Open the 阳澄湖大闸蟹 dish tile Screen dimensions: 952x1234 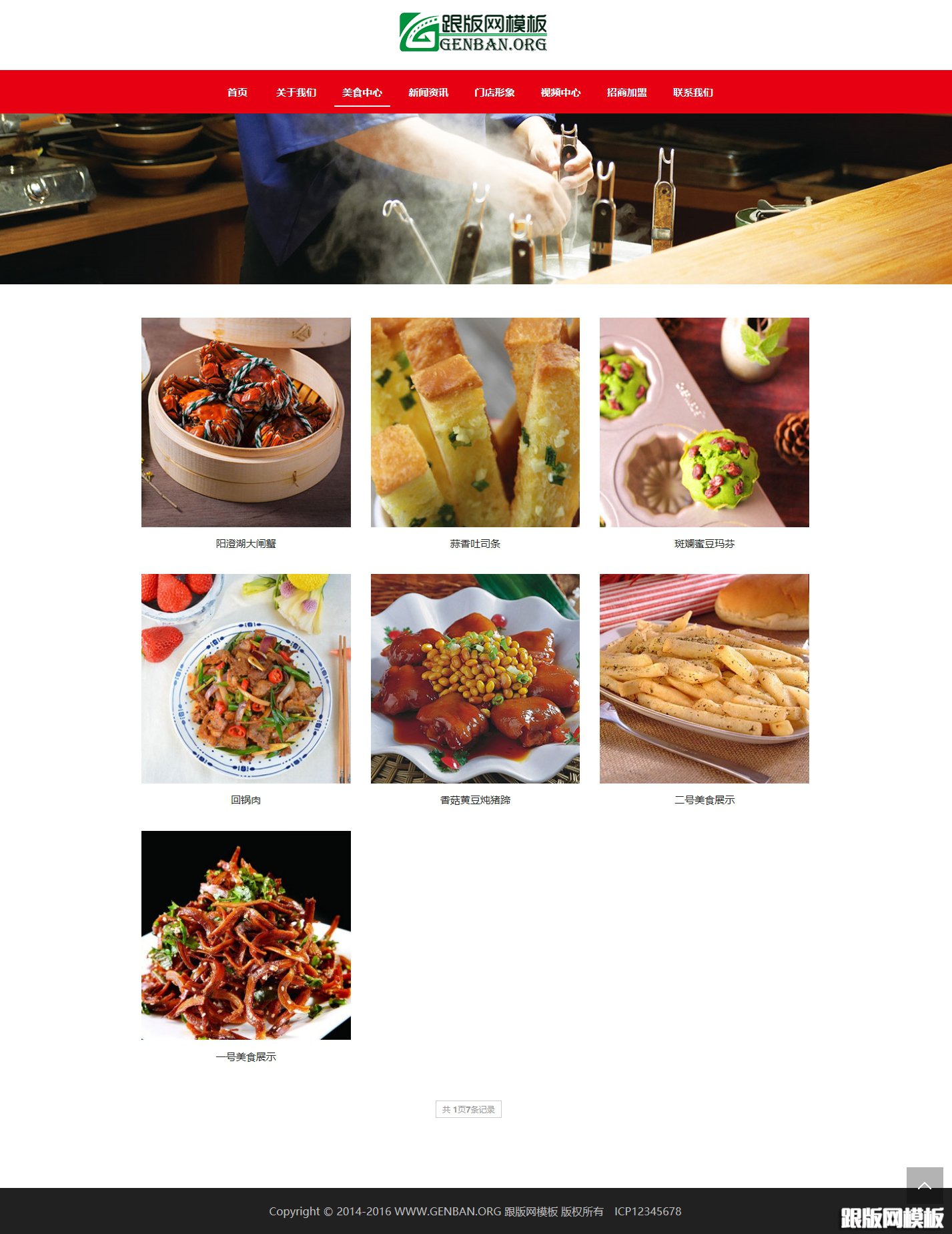point(246,422)
